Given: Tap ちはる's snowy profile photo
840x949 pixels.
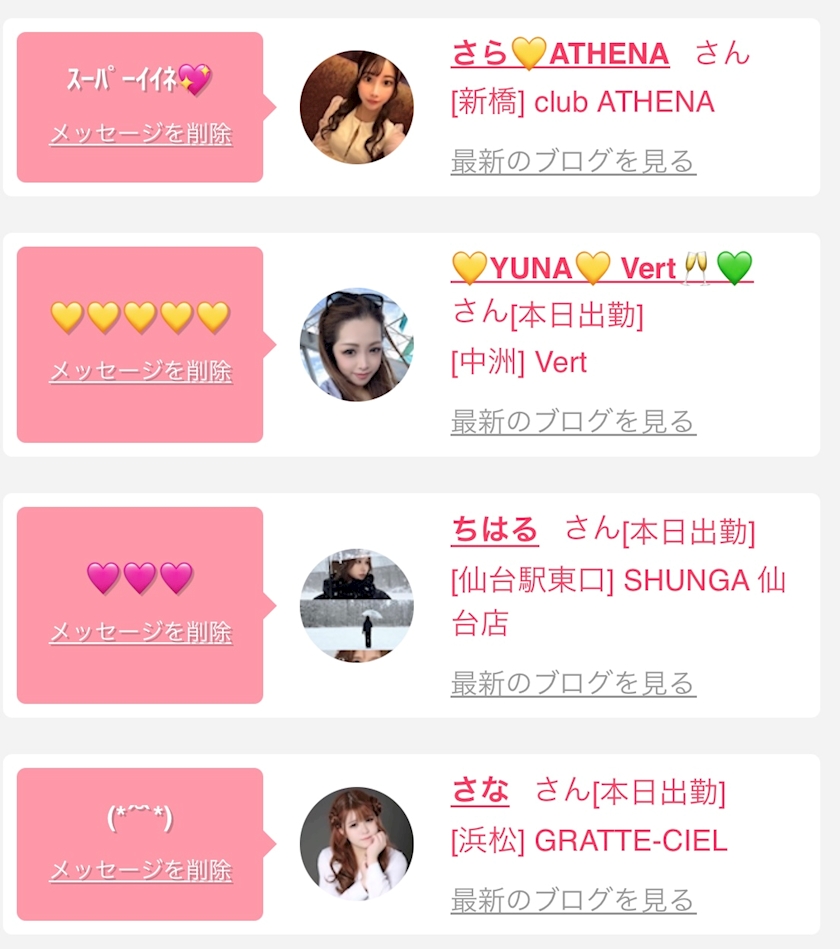Looking at the screenshot, I should (x=356, y=606).
